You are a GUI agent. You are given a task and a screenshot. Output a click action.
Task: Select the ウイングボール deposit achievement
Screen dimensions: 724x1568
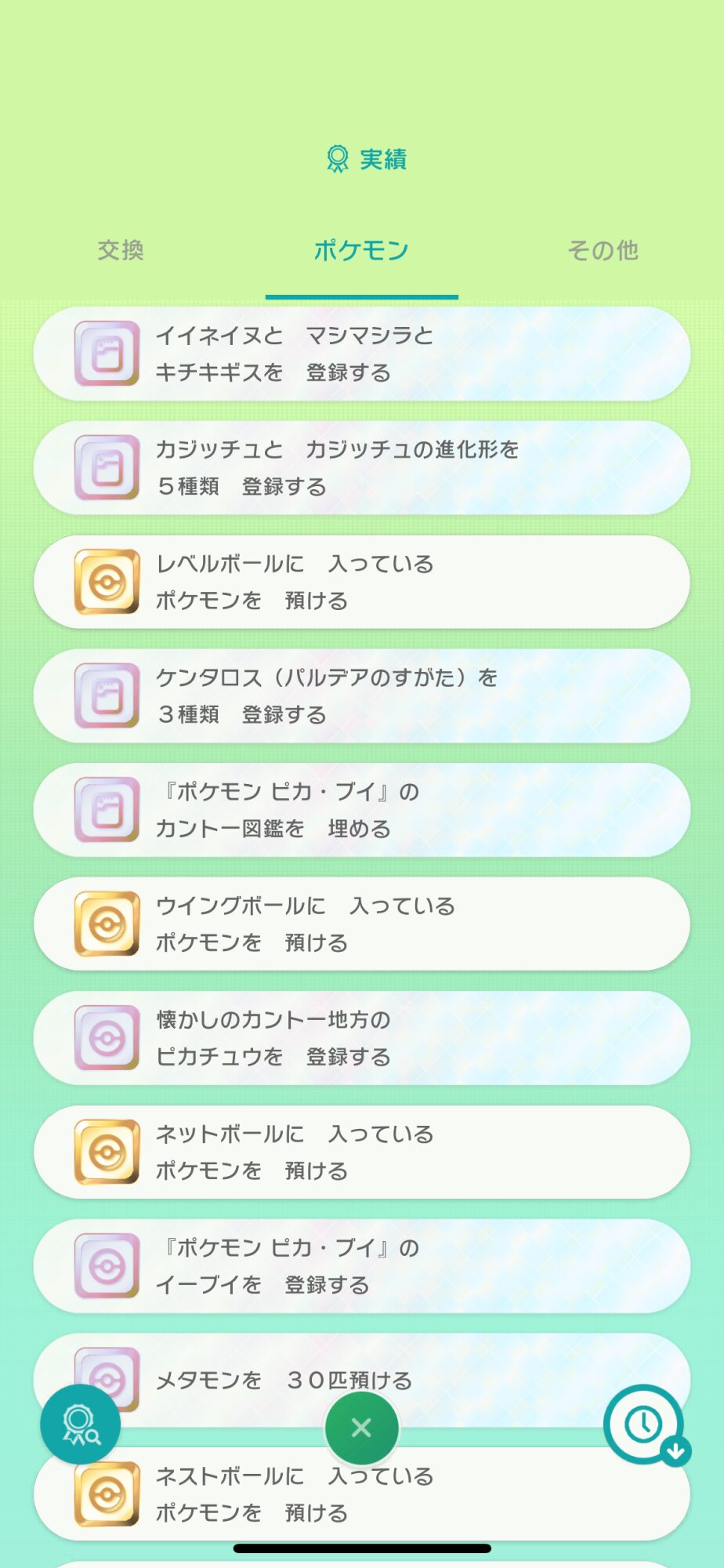[361, 924]
